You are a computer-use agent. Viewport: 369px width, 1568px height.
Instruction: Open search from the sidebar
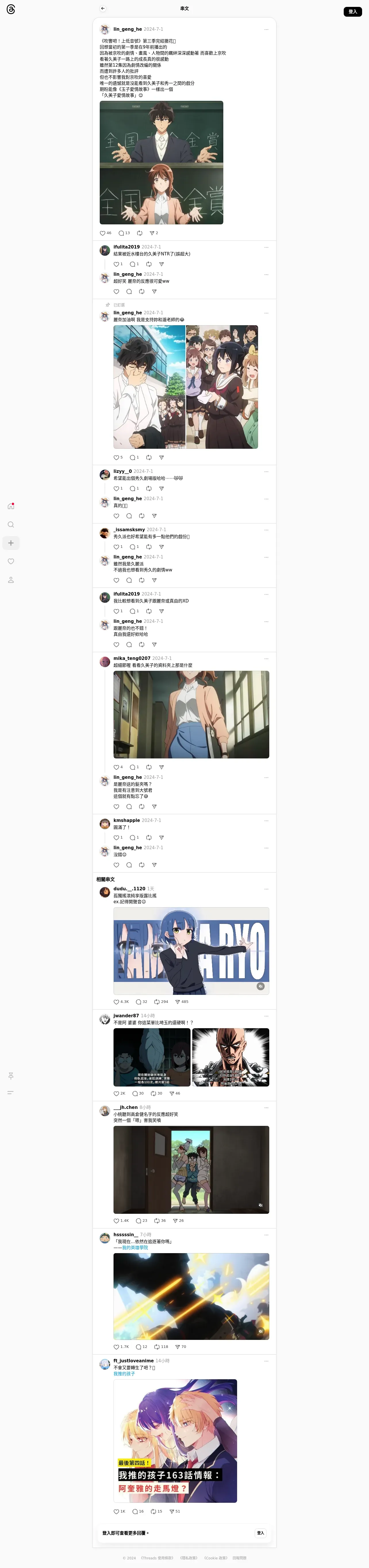[x=11, y=525]
